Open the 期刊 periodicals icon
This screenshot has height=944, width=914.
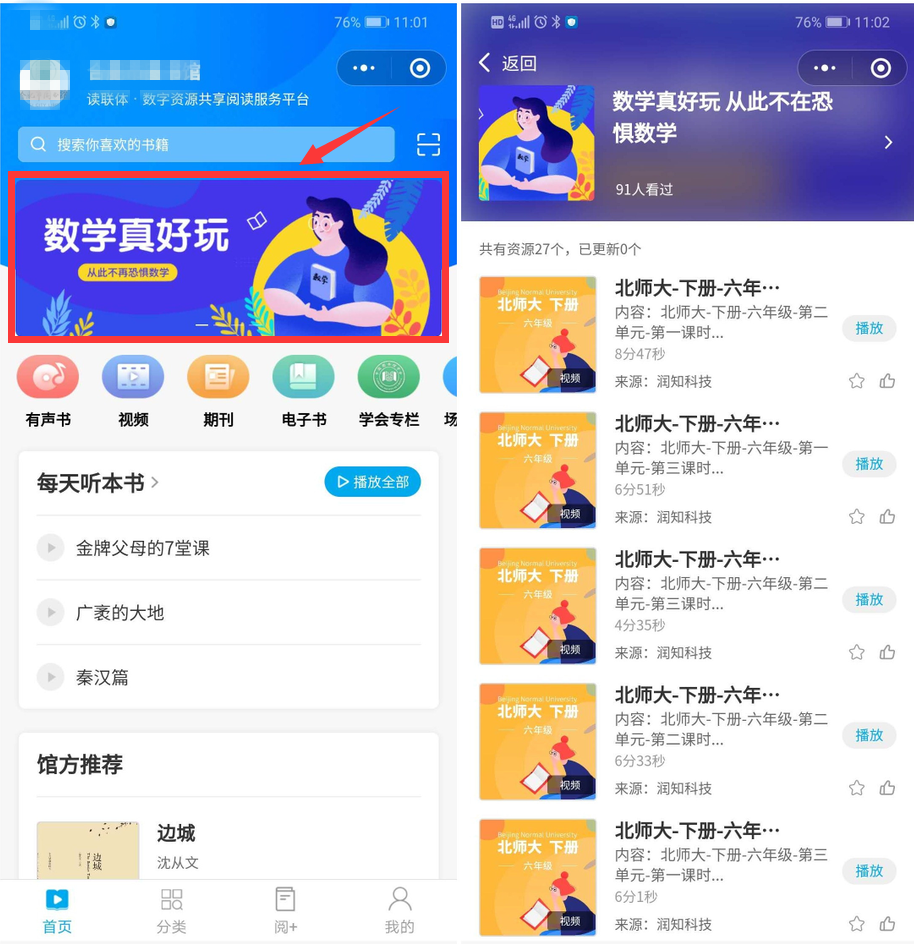tap(218, 378)
